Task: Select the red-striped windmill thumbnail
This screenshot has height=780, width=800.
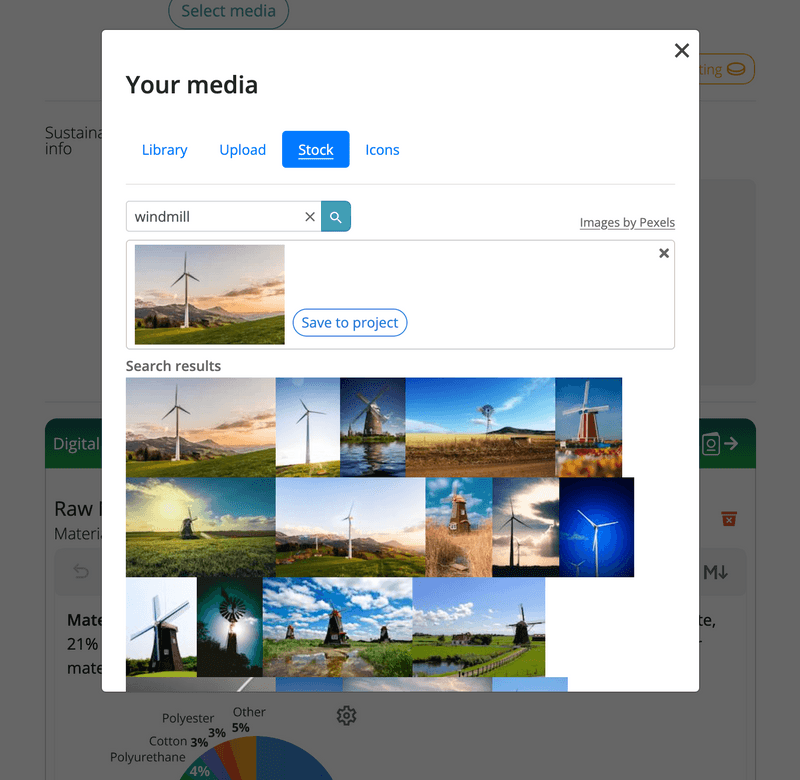Action: tap(588, 427)
